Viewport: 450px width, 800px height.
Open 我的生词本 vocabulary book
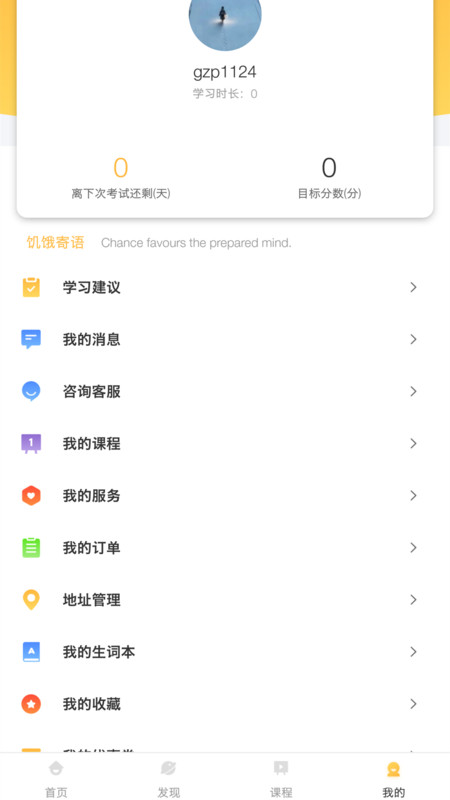click(225, 652)
